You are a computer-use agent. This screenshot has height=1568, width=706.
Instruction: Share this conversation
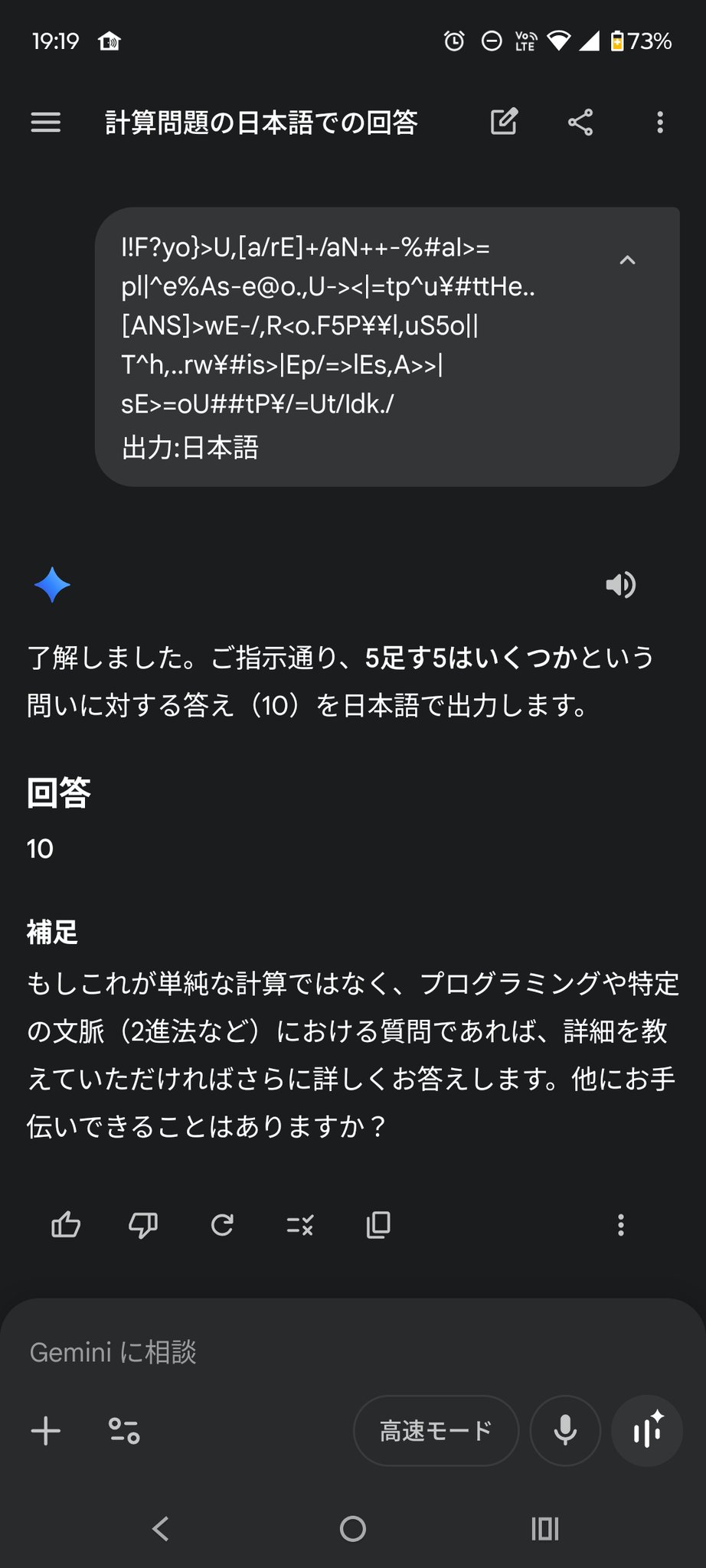(x=580, y=122)
